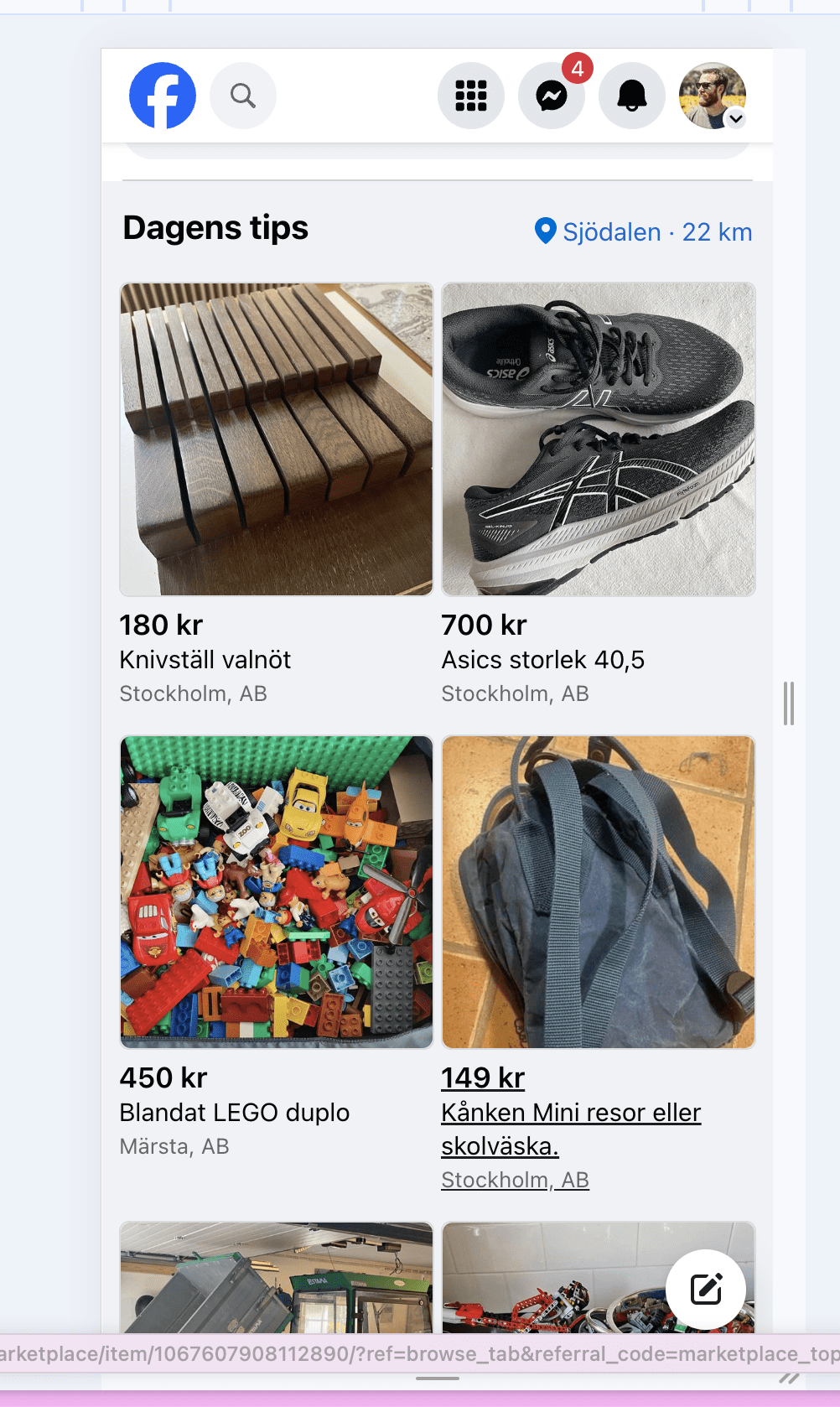Click the 22 km distance label
840x1407 pixels.
[x=718, y=232]
